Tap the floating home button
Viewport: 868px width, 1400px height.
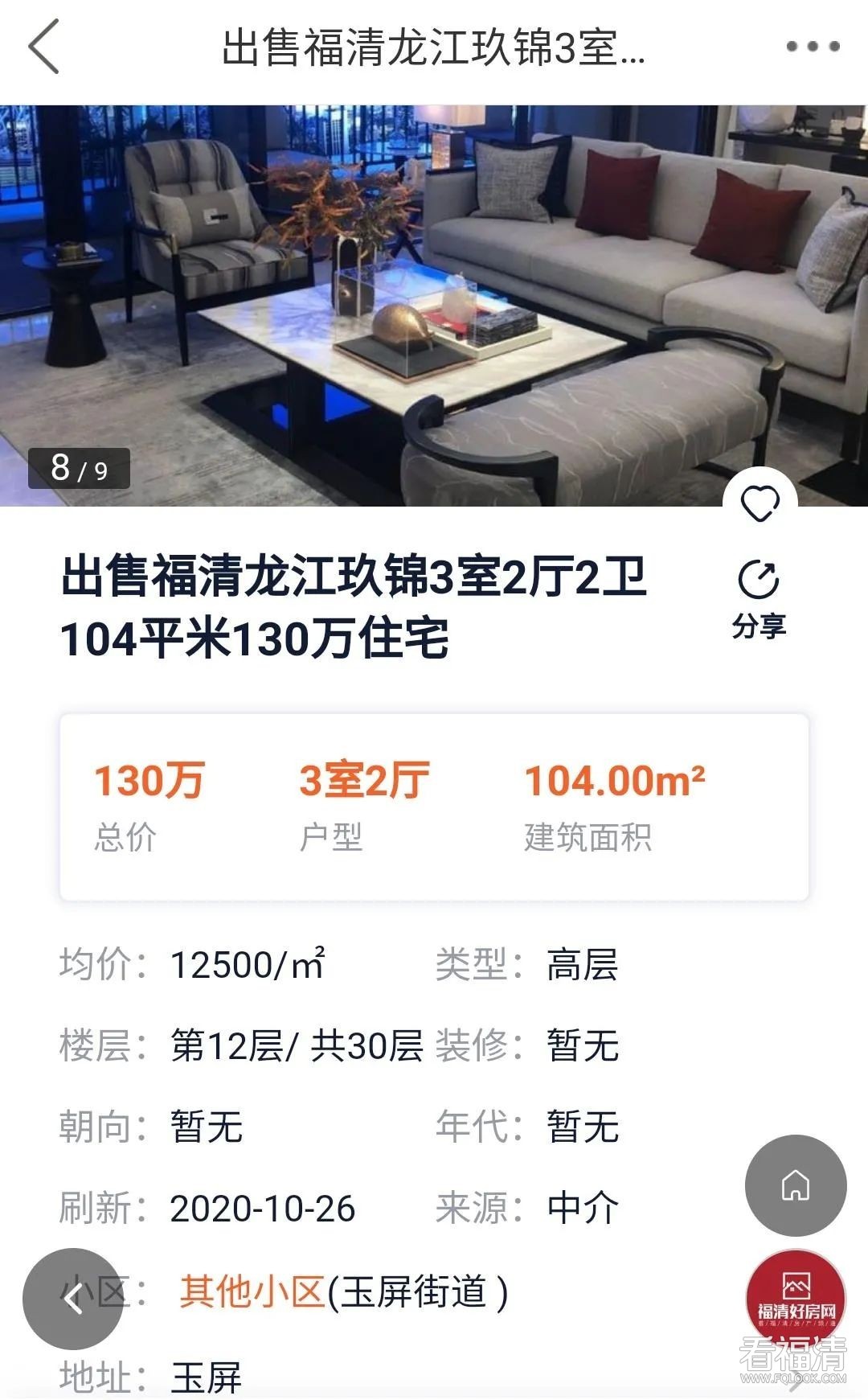(796, 1185)
